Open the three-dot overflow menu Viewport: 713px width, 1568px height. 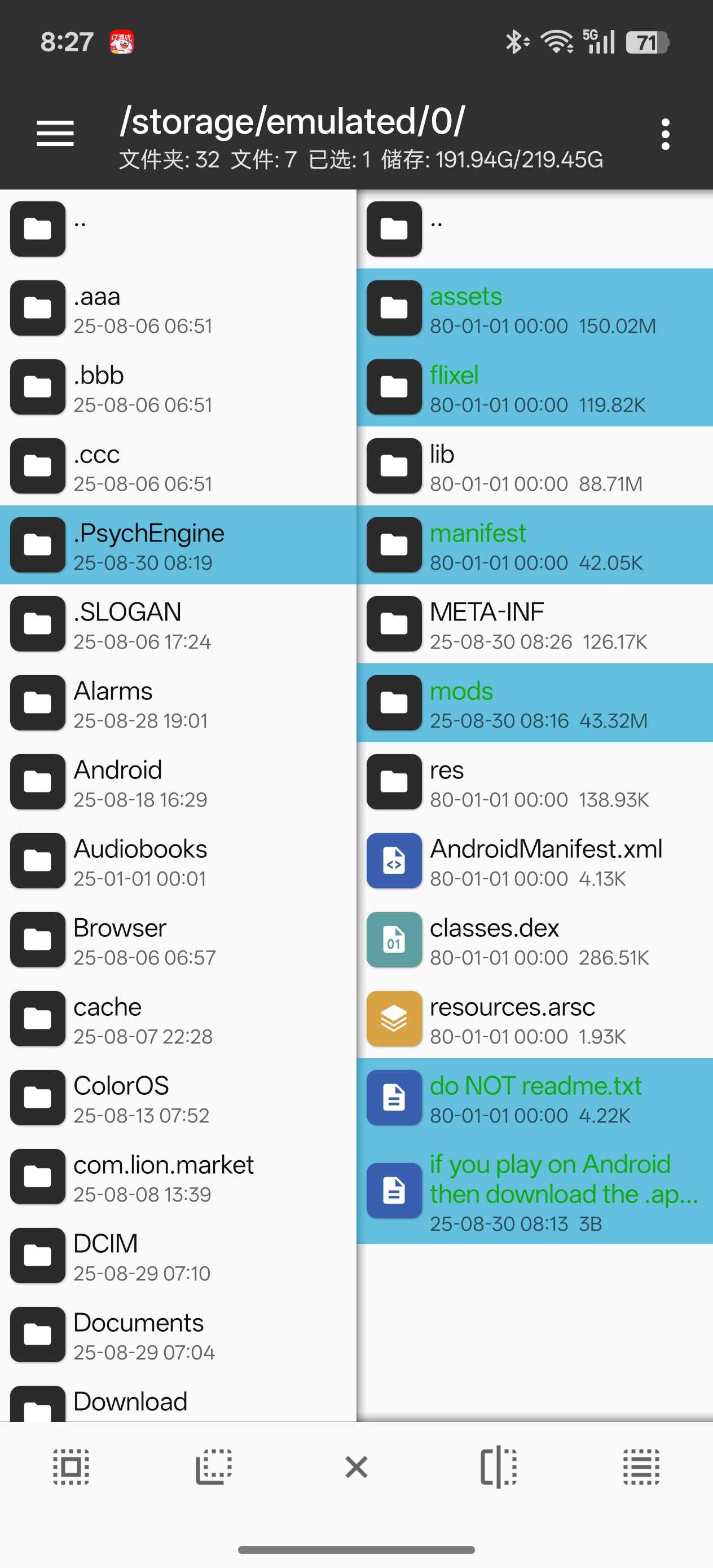click(665, 134)
